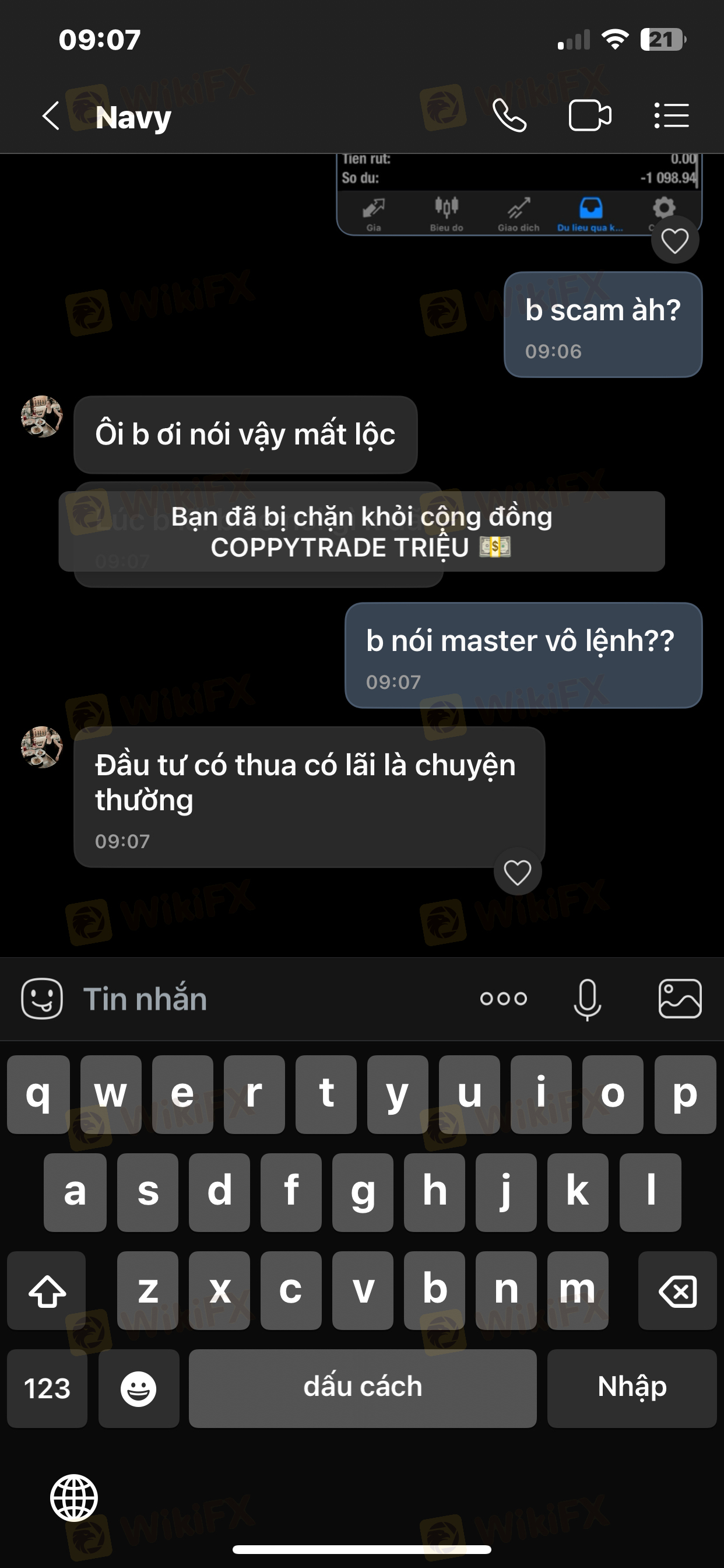This screenshot has width=724, height=1568.
Task: Open more options with the three dots
Action: click(503, 999)
